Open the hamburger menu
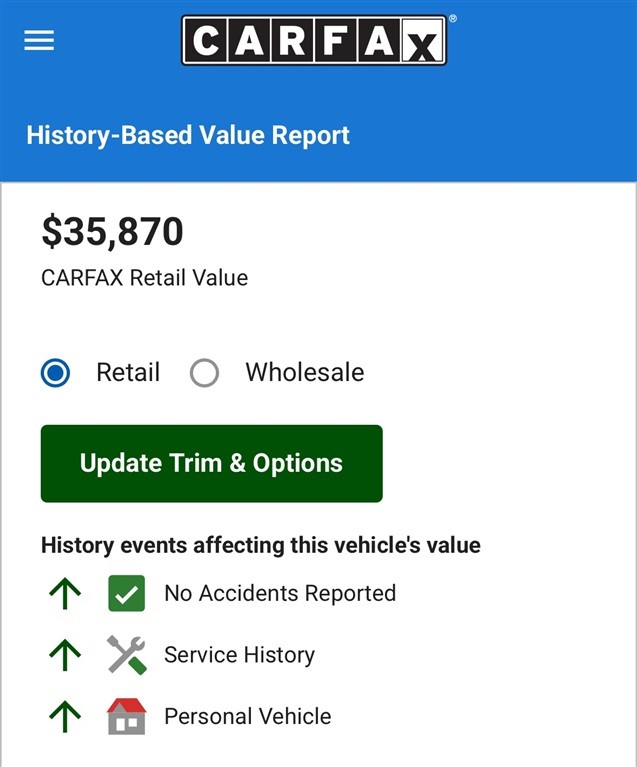 point(39,41)
